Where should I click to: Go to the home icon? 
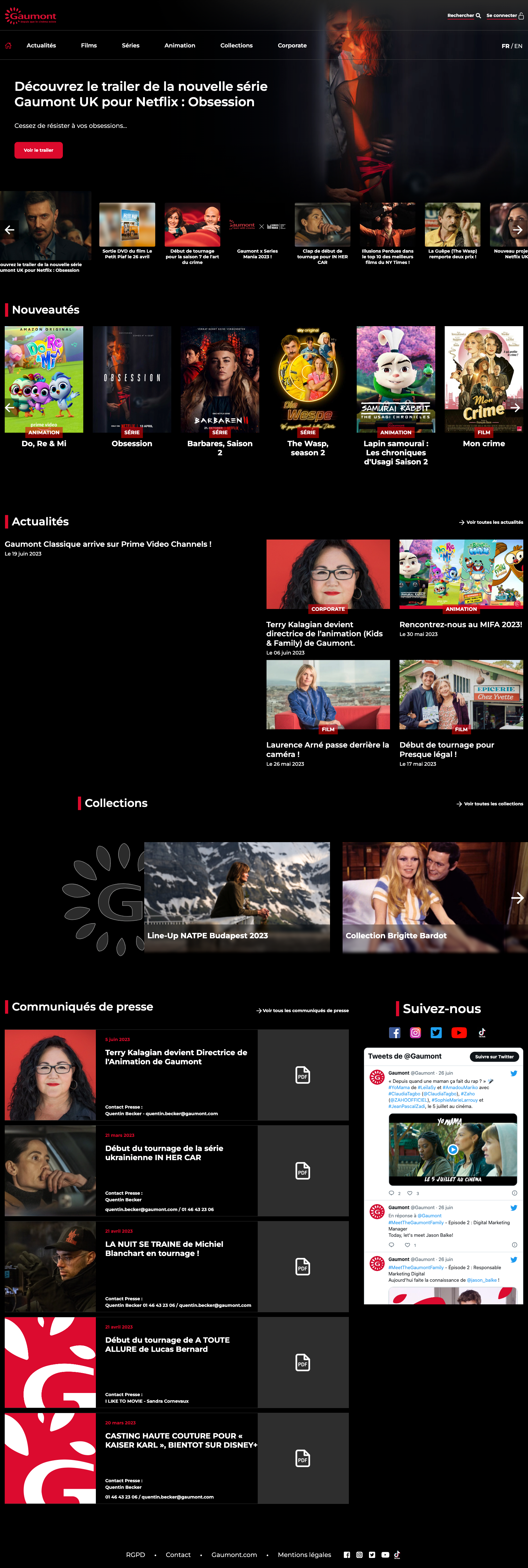pyautogui.click(x=8, y=46)
